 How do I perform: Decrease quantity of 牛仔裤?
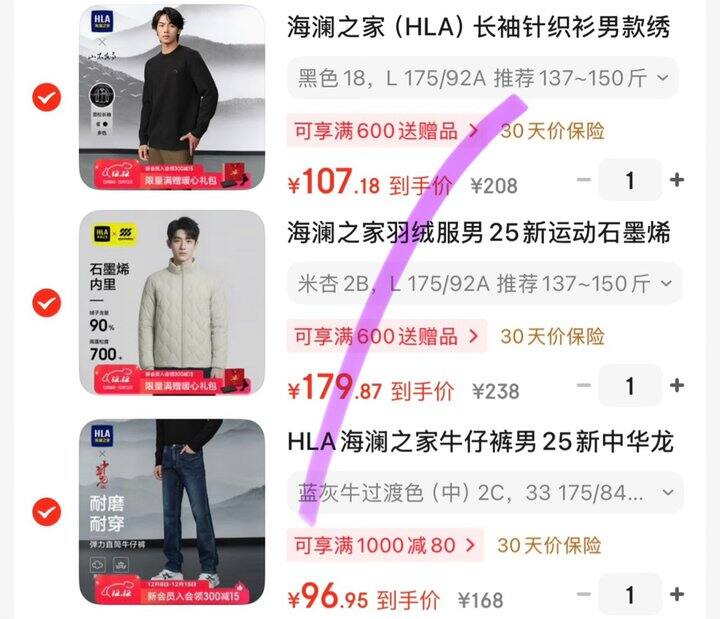[x=584, y=595]
